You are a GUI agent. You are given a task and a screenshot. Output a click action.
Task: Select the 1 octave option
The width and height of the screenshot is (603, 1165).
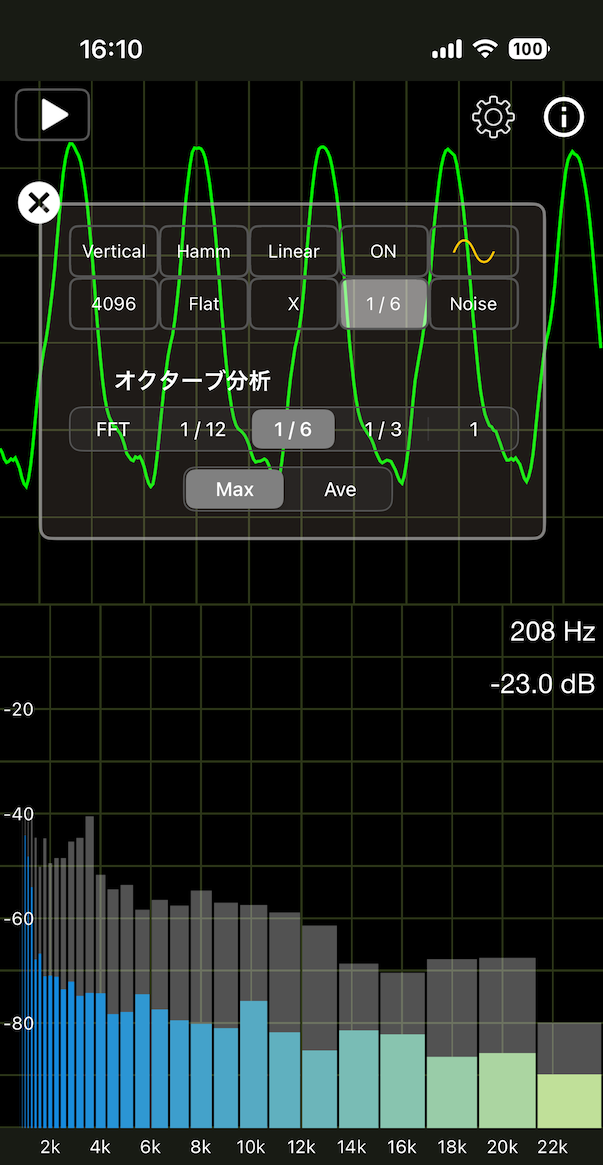[x=474, y=429]
